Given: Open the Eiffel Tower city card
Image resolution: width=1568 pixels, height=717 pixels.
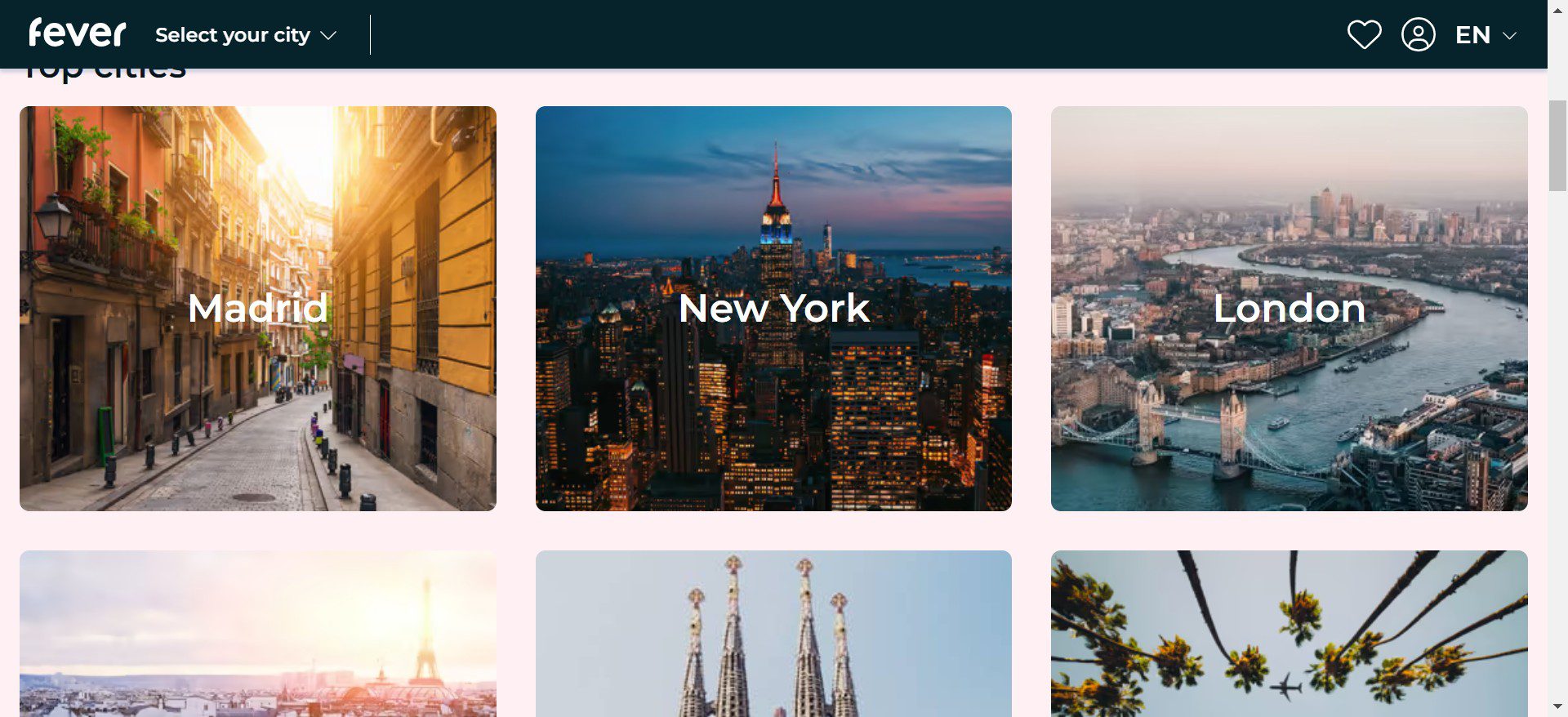Looking at the screenshot, I should point(257,634).
